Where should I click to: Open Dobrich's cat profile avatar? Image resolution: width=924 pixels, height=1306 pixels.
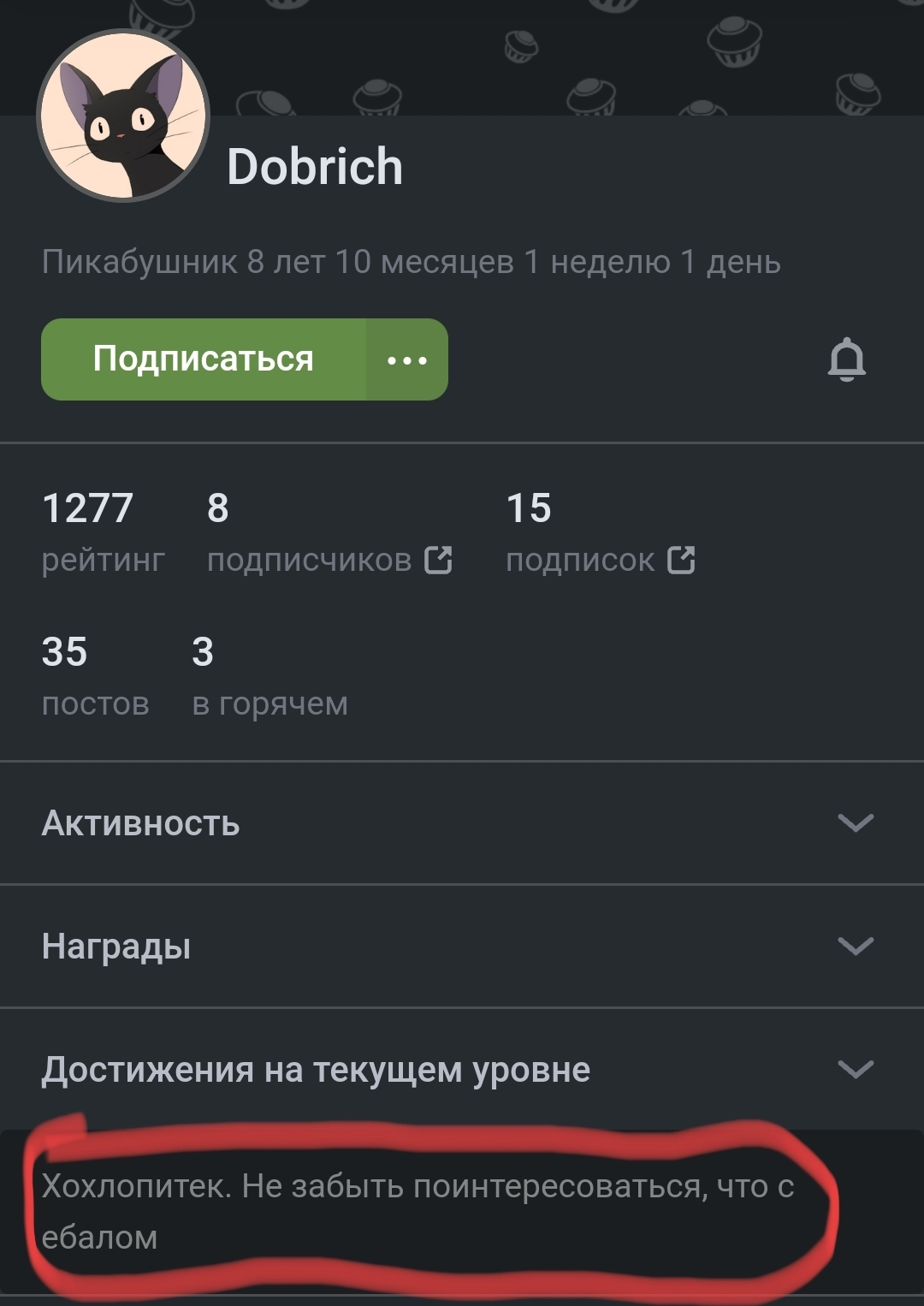coord(123,116)
